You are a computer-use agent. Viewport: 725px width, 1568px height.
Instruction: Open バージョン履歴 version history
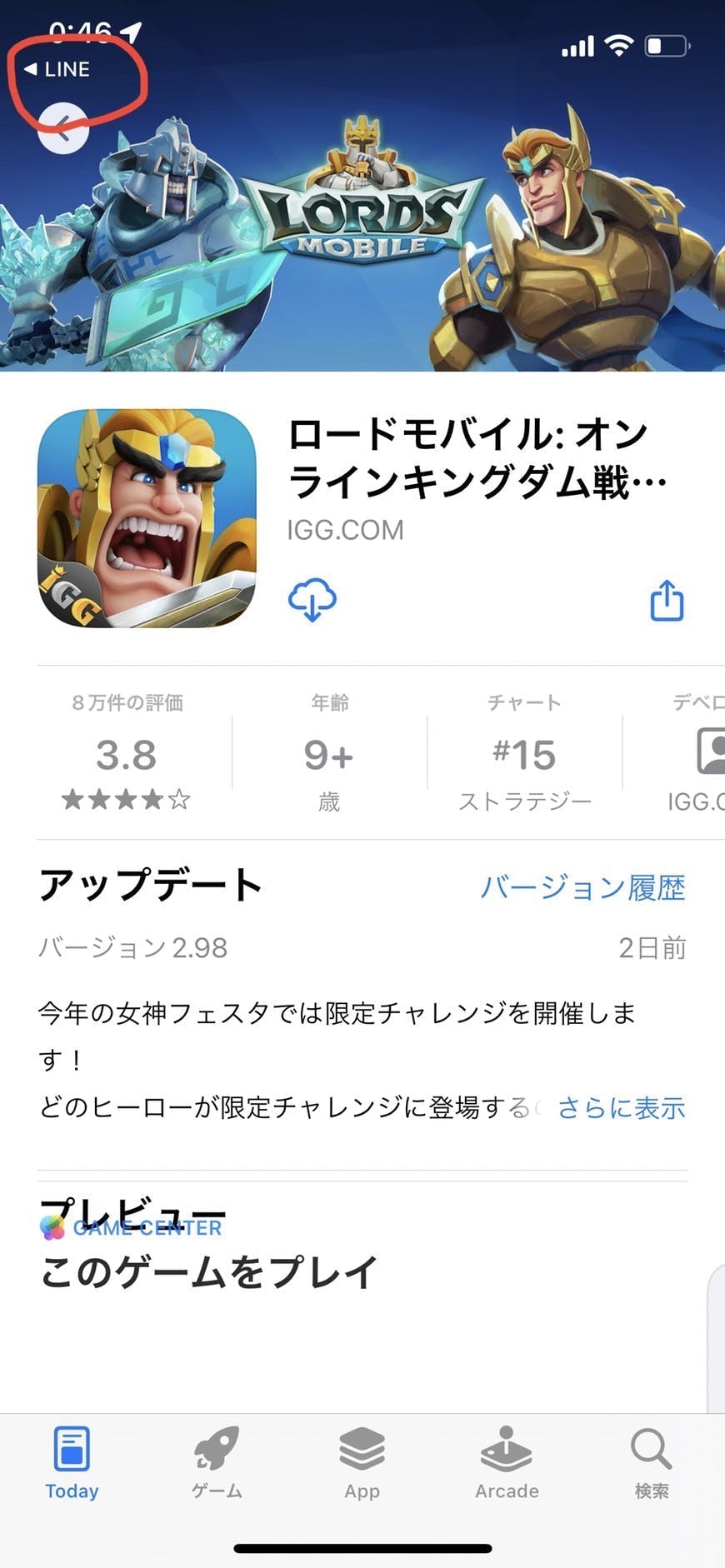click(582, 887)
